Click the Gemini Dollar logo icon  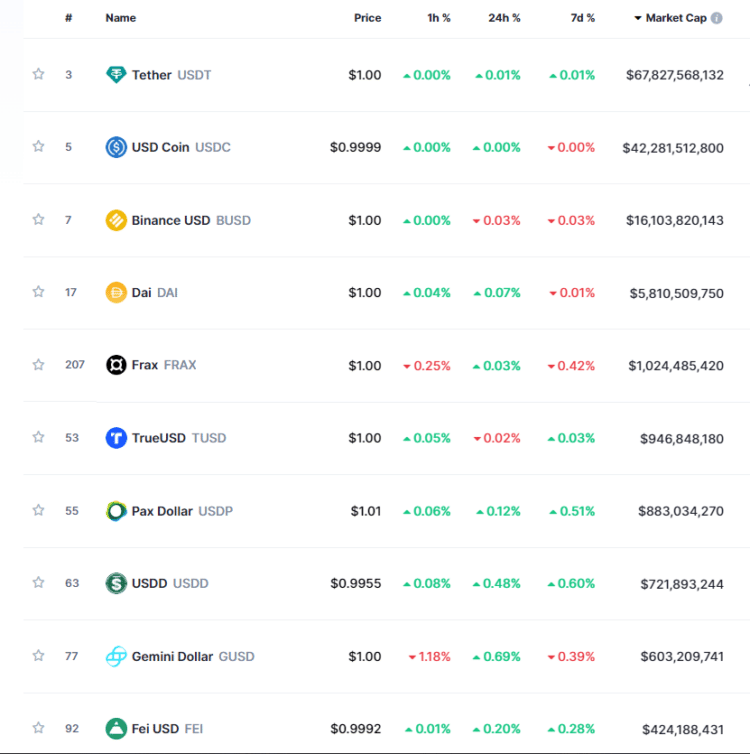115,656
